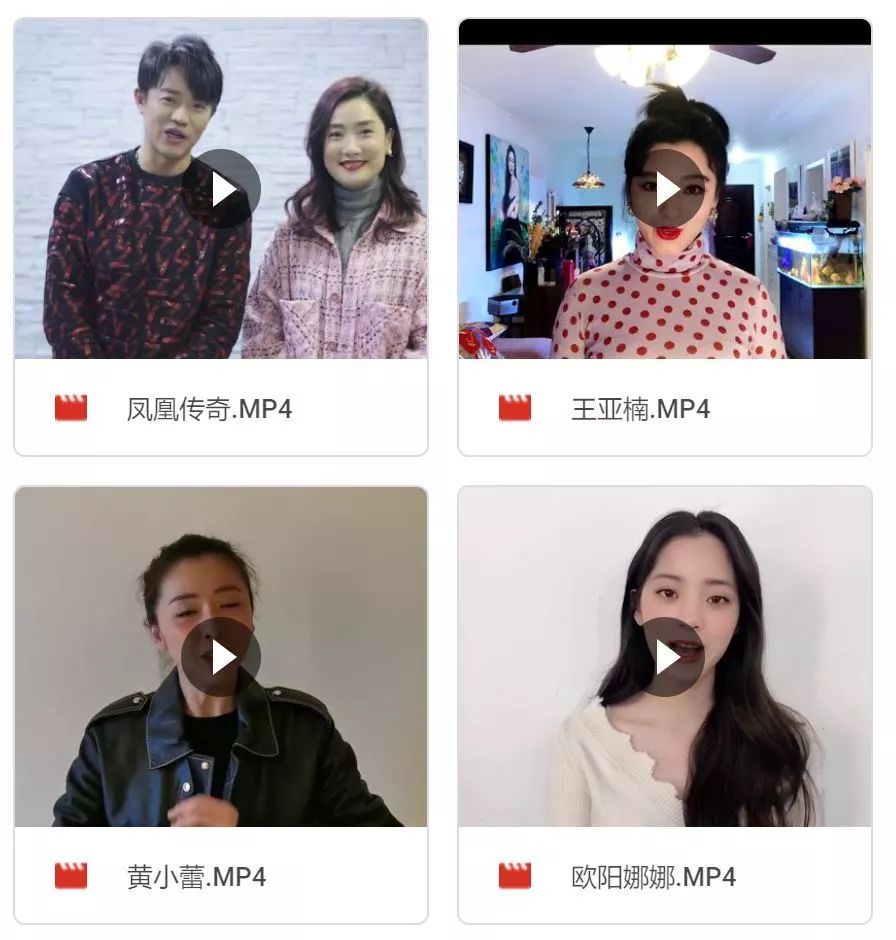Start playback of 欧阳娜娜.MP4
The image size is (896, 940).
[665, 657]
